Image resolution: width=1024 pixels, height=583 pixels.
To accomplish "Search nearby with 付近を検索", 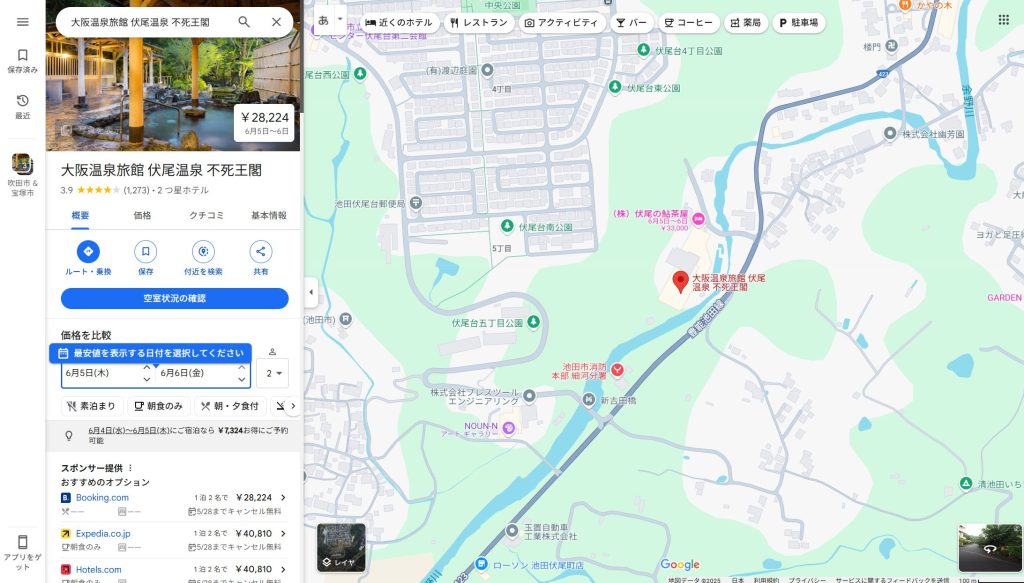I will 203,257.
